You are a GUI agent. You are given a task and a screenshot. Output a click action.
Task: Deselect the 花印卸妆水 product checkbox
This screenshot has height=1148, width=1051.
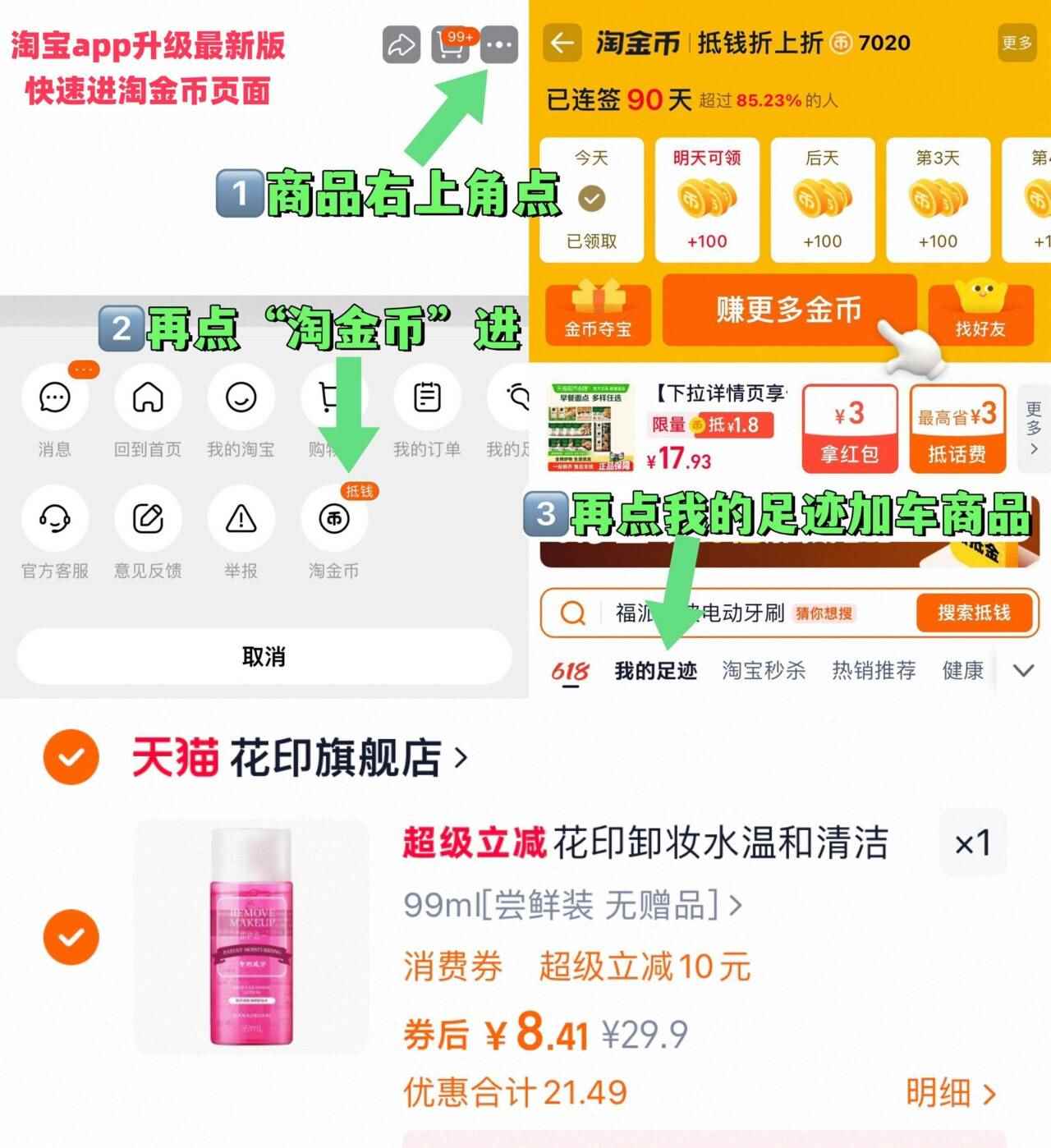(x=72, y=936)
